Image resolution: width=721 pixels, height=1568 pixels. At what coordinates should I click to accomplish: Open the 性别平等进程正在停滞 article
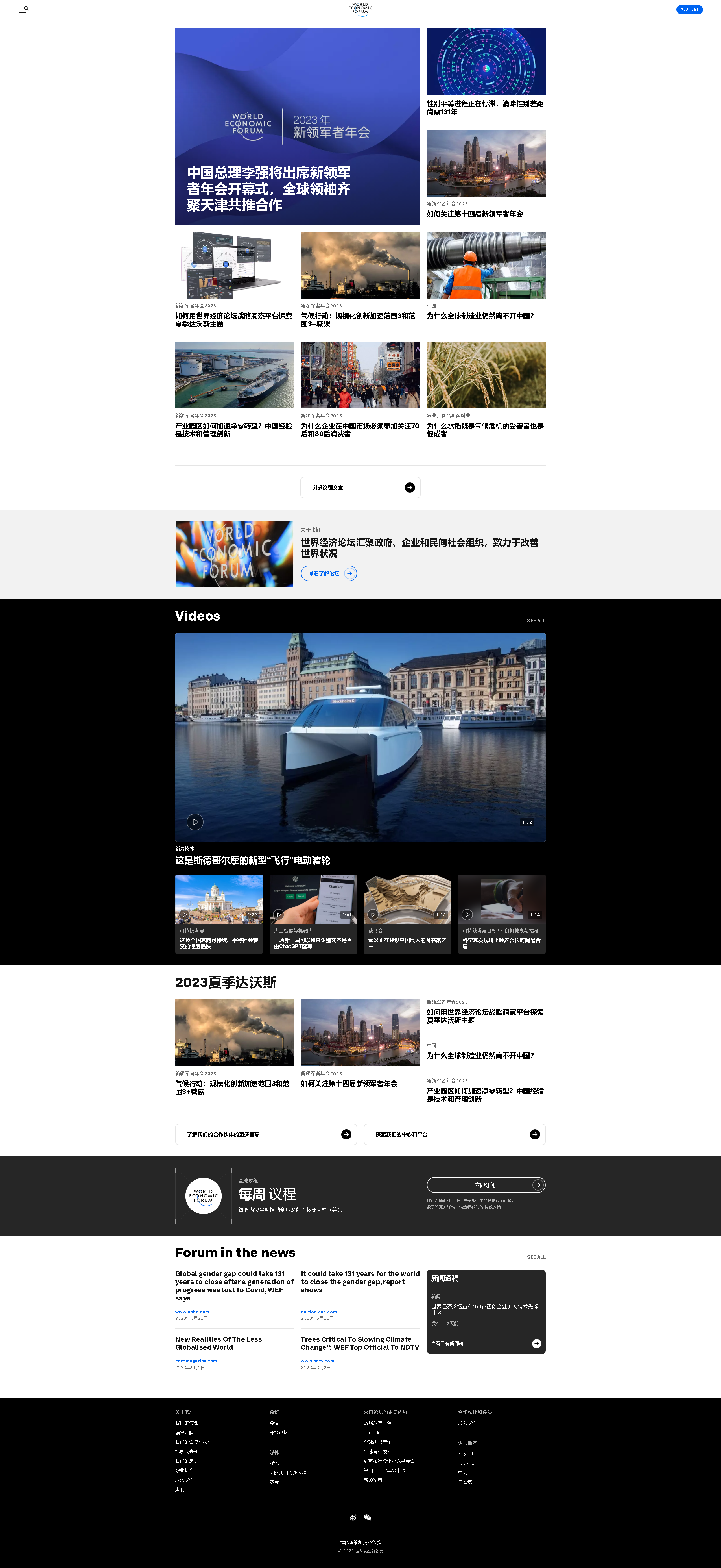point(485,108)
